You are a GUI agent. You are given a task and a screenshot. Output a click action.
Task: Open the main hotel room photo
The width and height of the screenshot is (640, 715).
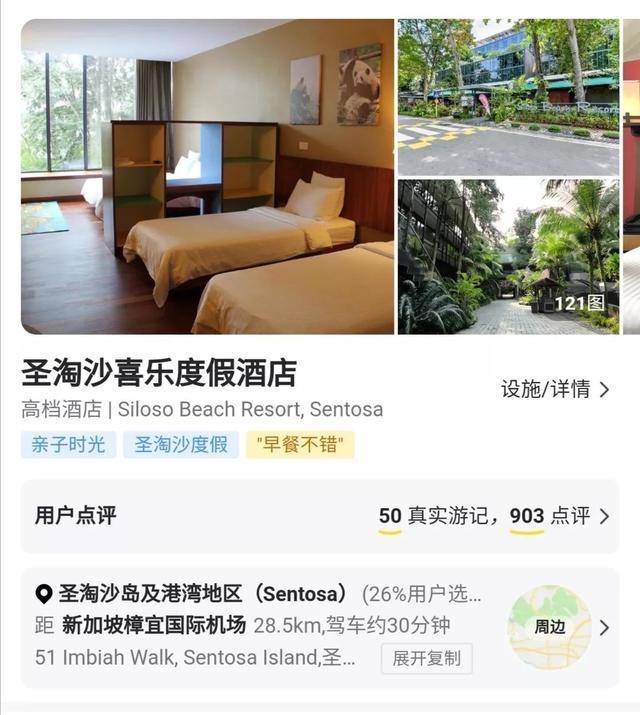tap(207, 176)
